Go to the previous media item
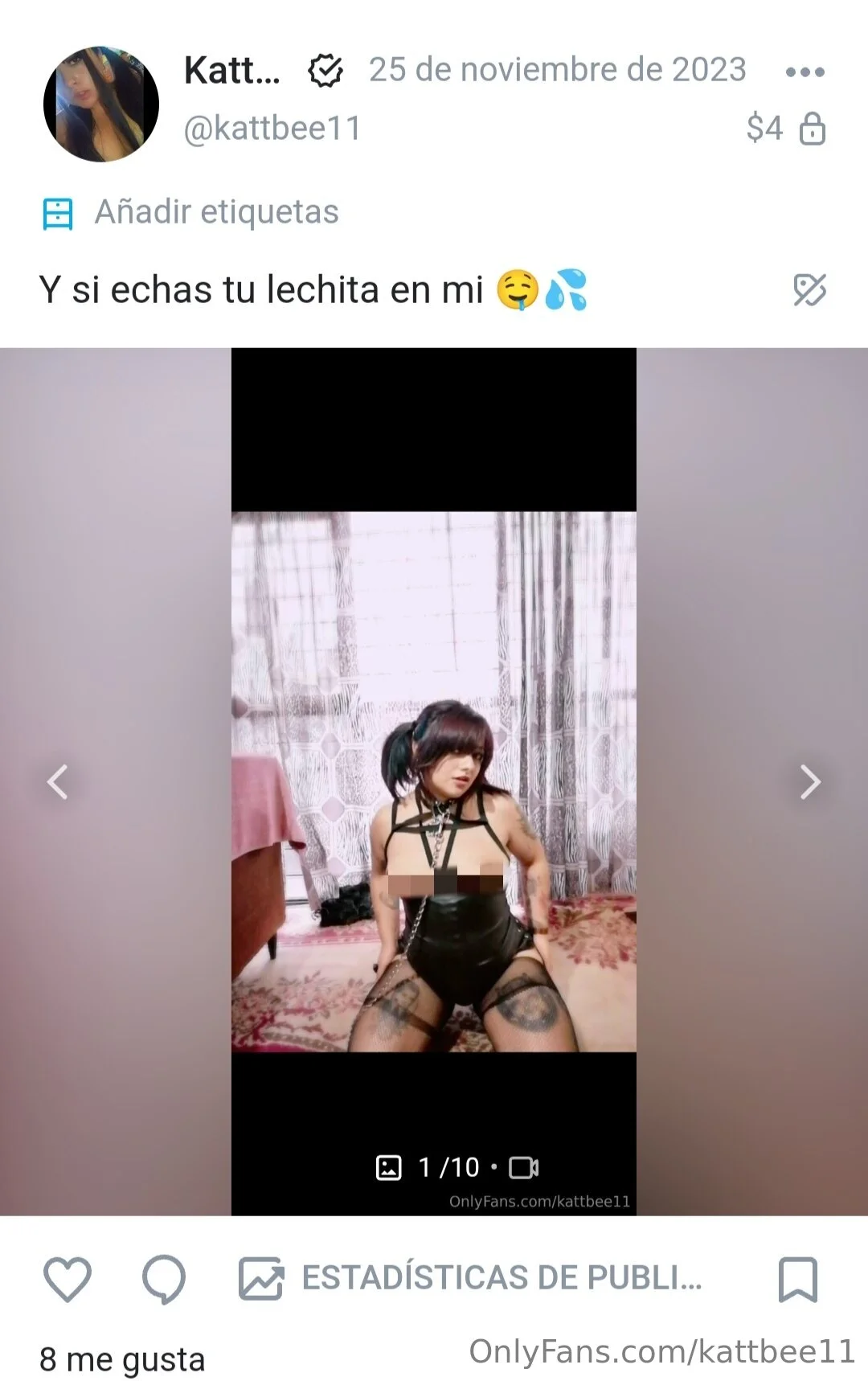The width and height of the screenshot is (868, 1381). 57,781
